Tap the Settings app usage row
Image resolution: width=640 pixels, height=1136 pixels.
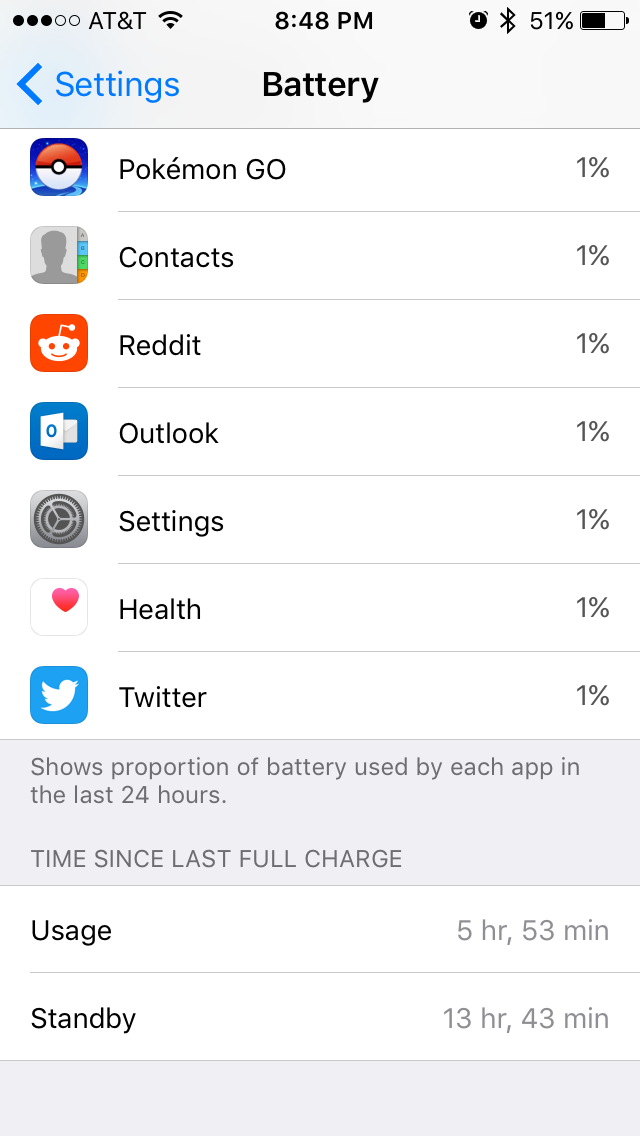tap(320, 519)
